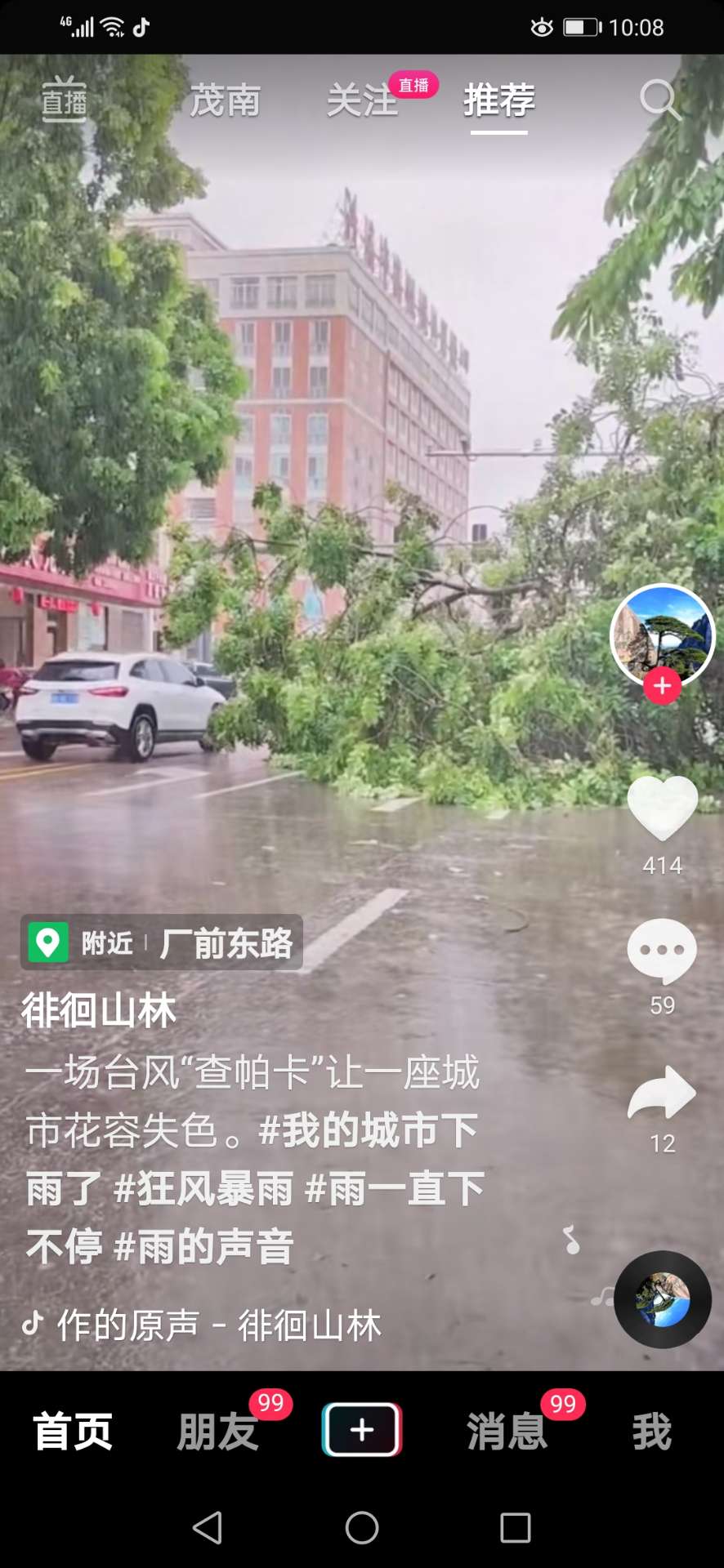This screenshot has height=1568, width=724.
Task: Follow the creator with the plus badge
Action: click(x=663, y=686)
